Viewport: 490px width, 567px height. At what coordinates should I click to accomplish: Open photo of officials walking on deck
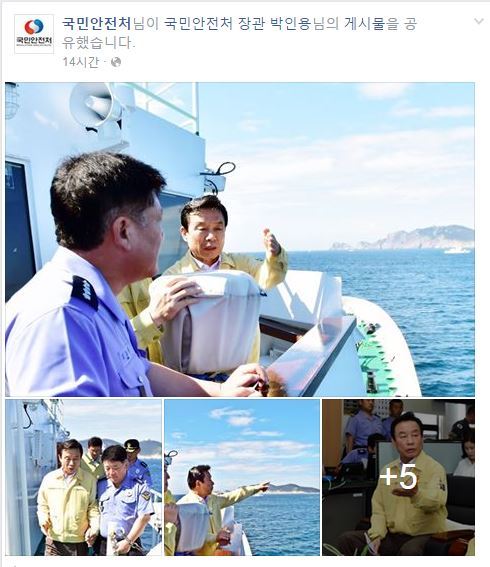[84, 477]
